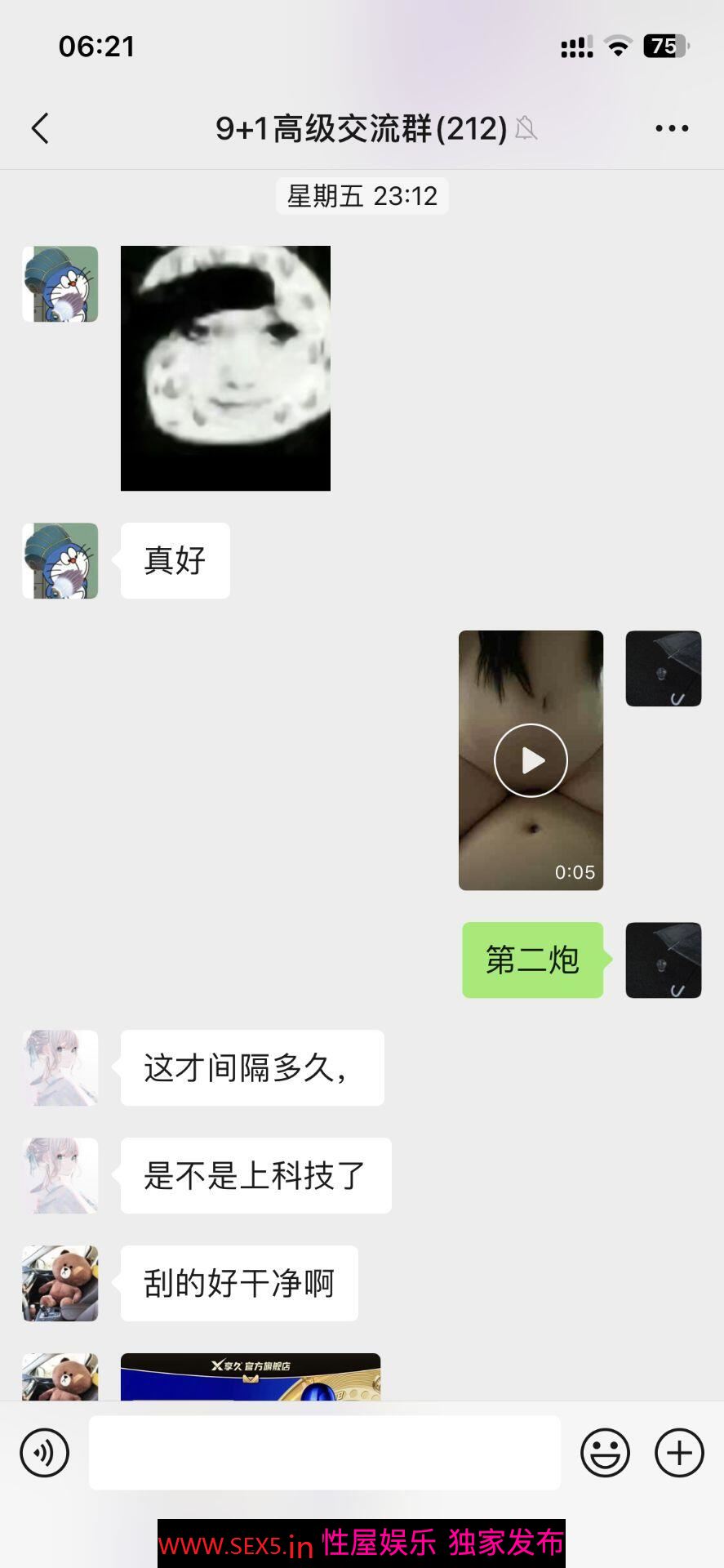Screen dimensions: 724x1568
Task: Open umbrella avatar next to 第二炮
Action: click(x=664, y=960)
